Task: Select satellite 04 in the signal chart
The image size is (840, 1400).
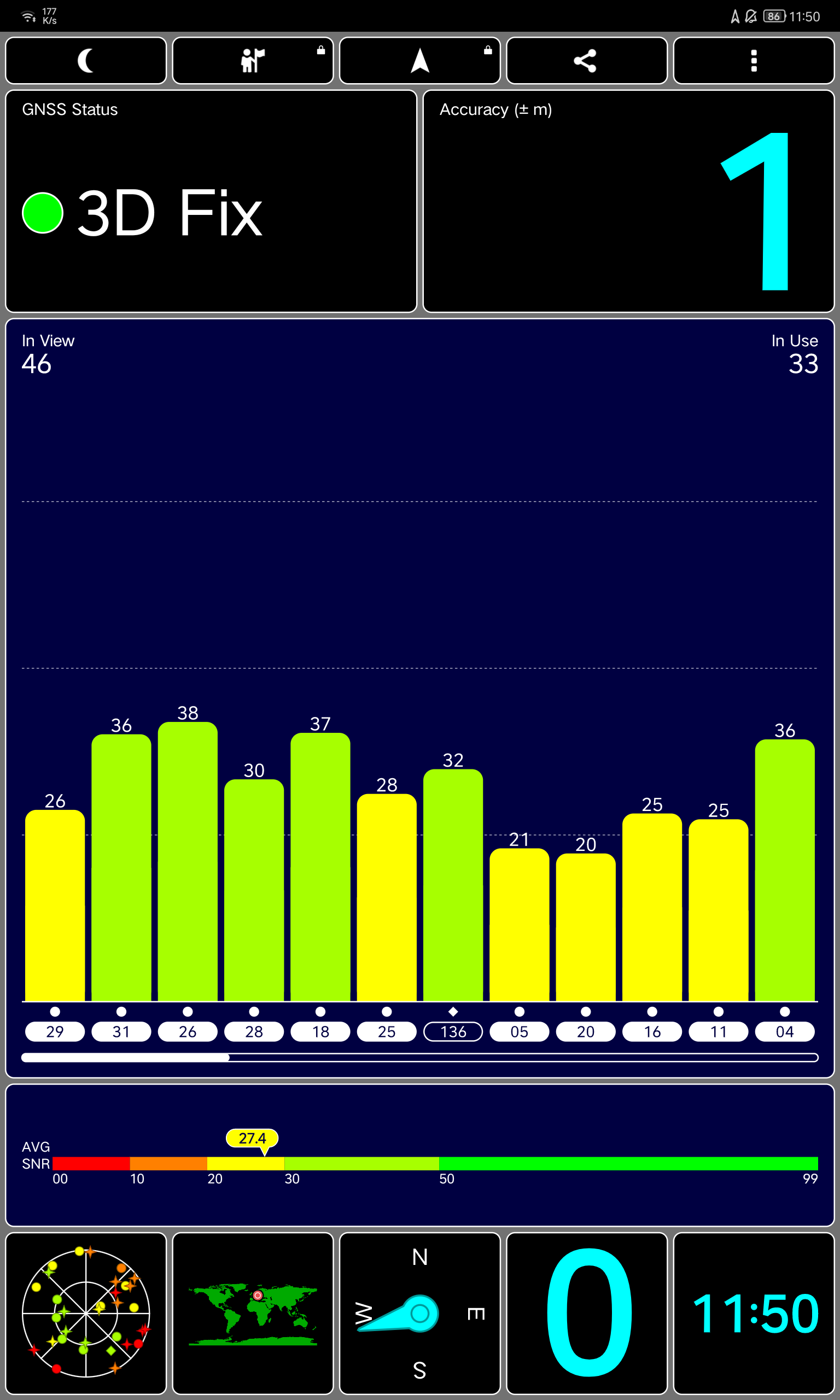Action: [x=785, y=1031]
